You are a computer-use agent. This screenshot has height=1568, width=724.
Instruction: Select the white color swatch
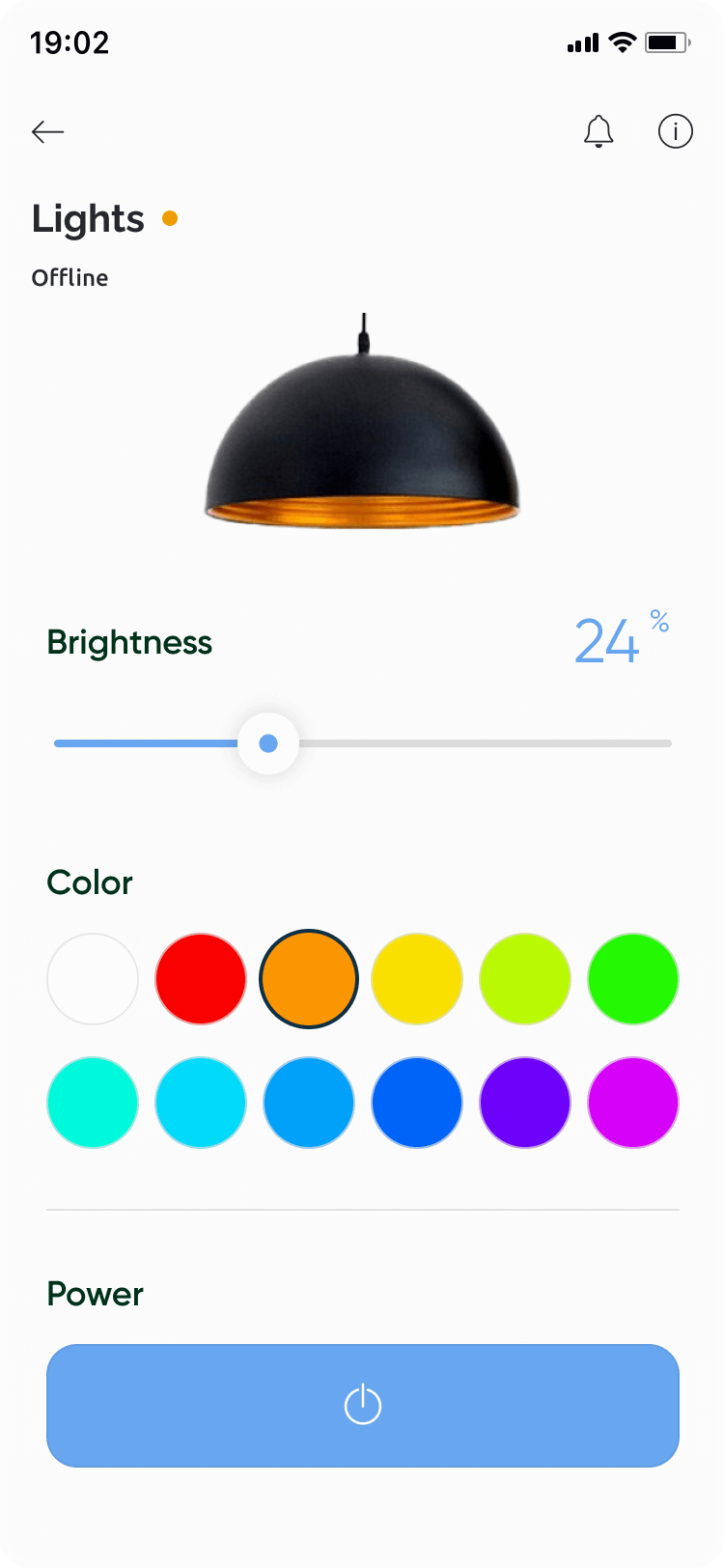(x=93, y=979)
